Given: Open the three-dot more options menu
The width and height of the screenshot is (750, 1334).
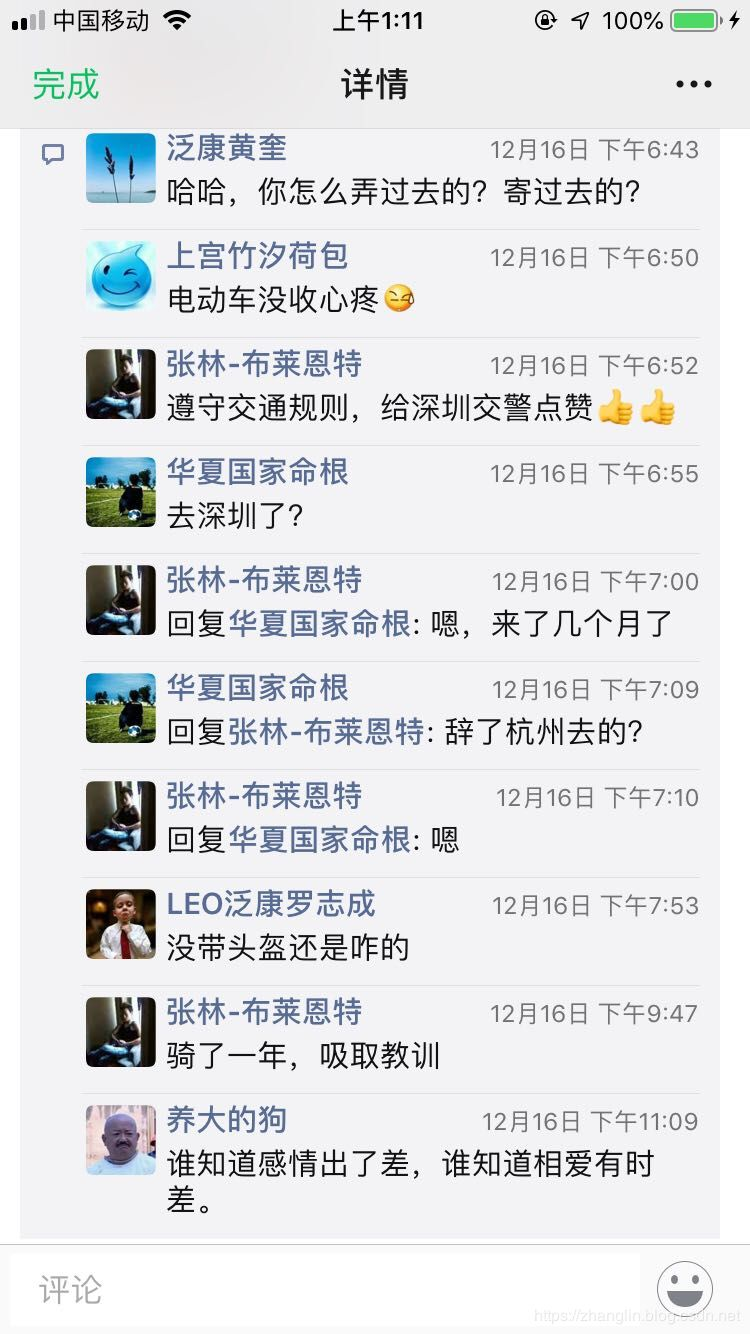Looking at the screenshot, I should [x=693, y=84].
